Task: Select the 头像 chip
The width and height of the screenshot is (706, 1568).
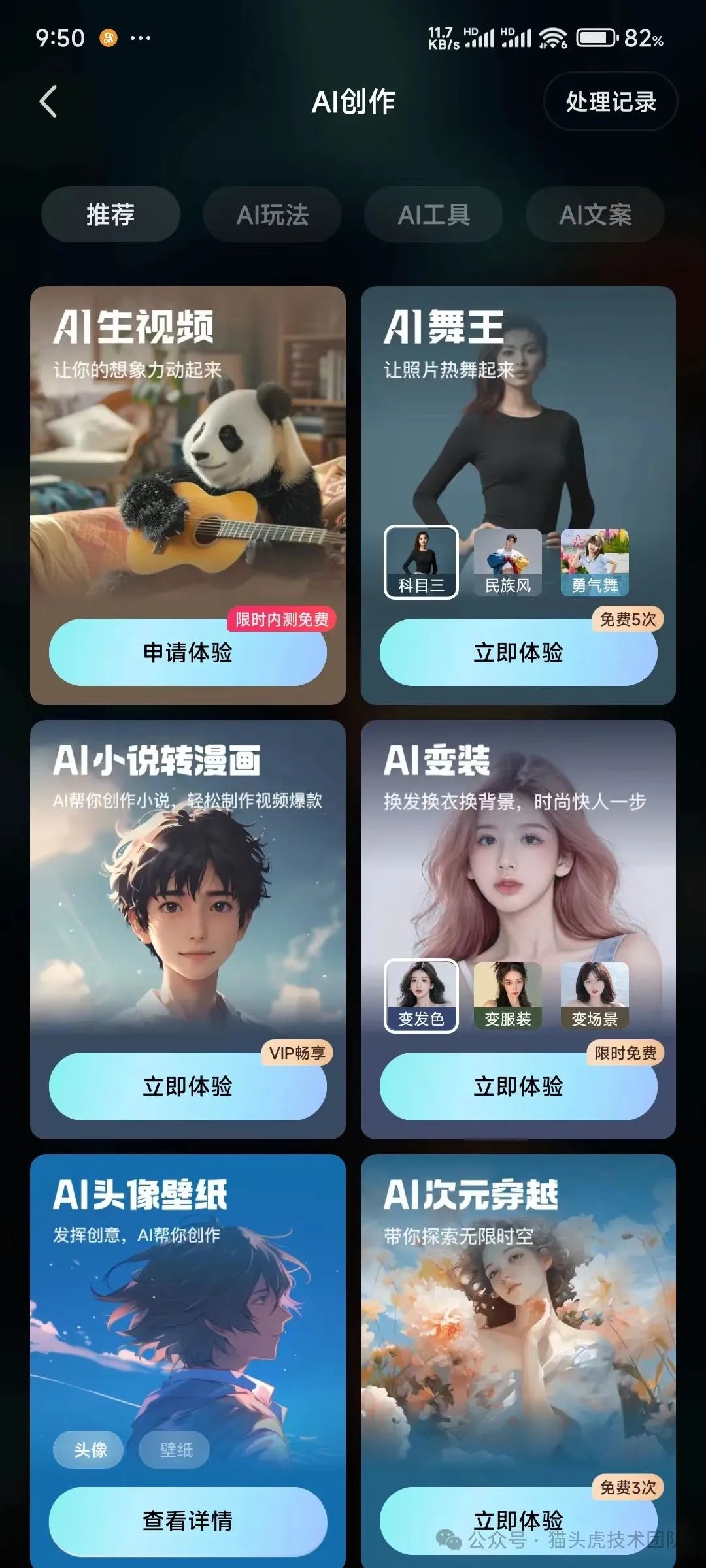Action: click(90, 1450)
